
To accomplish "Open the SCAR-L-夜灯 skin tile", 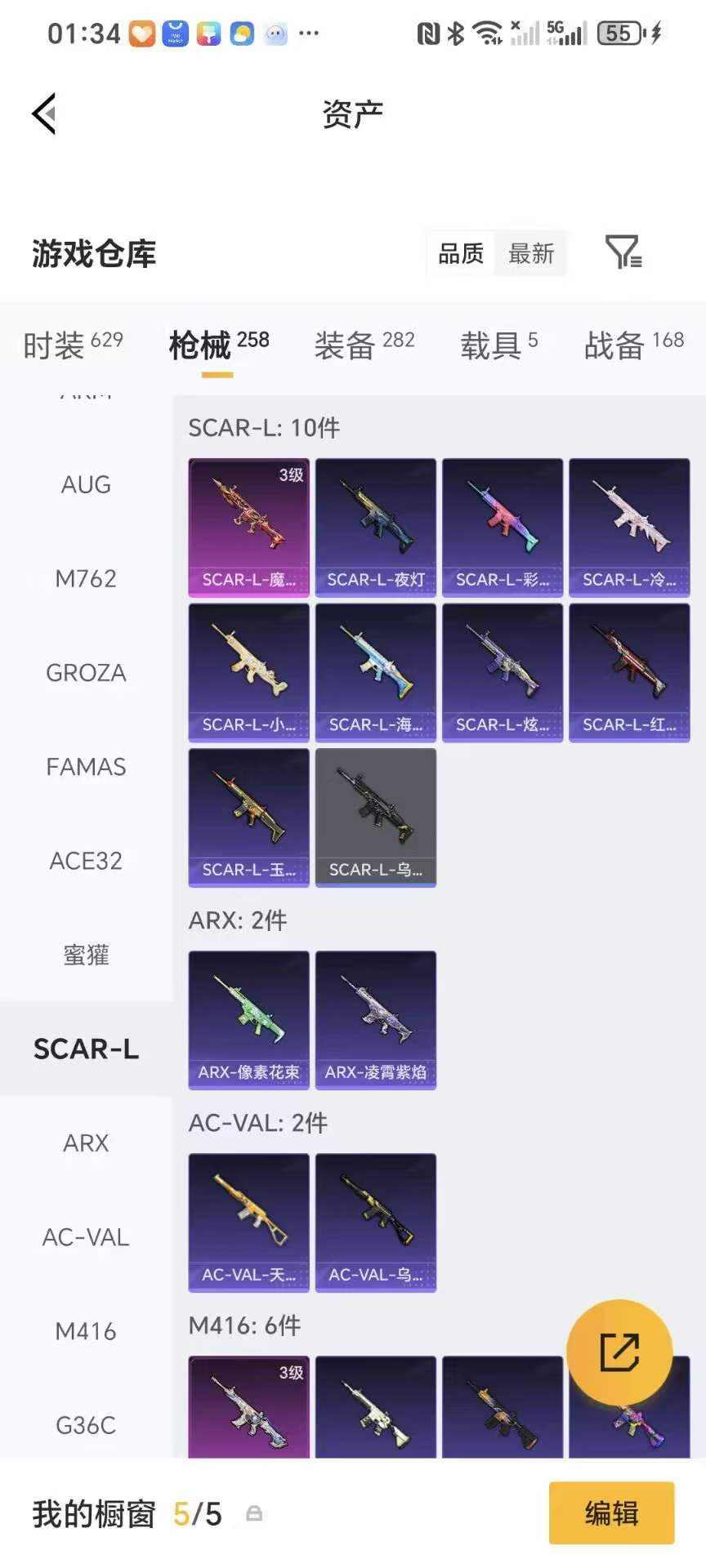I will click(376, 528).
